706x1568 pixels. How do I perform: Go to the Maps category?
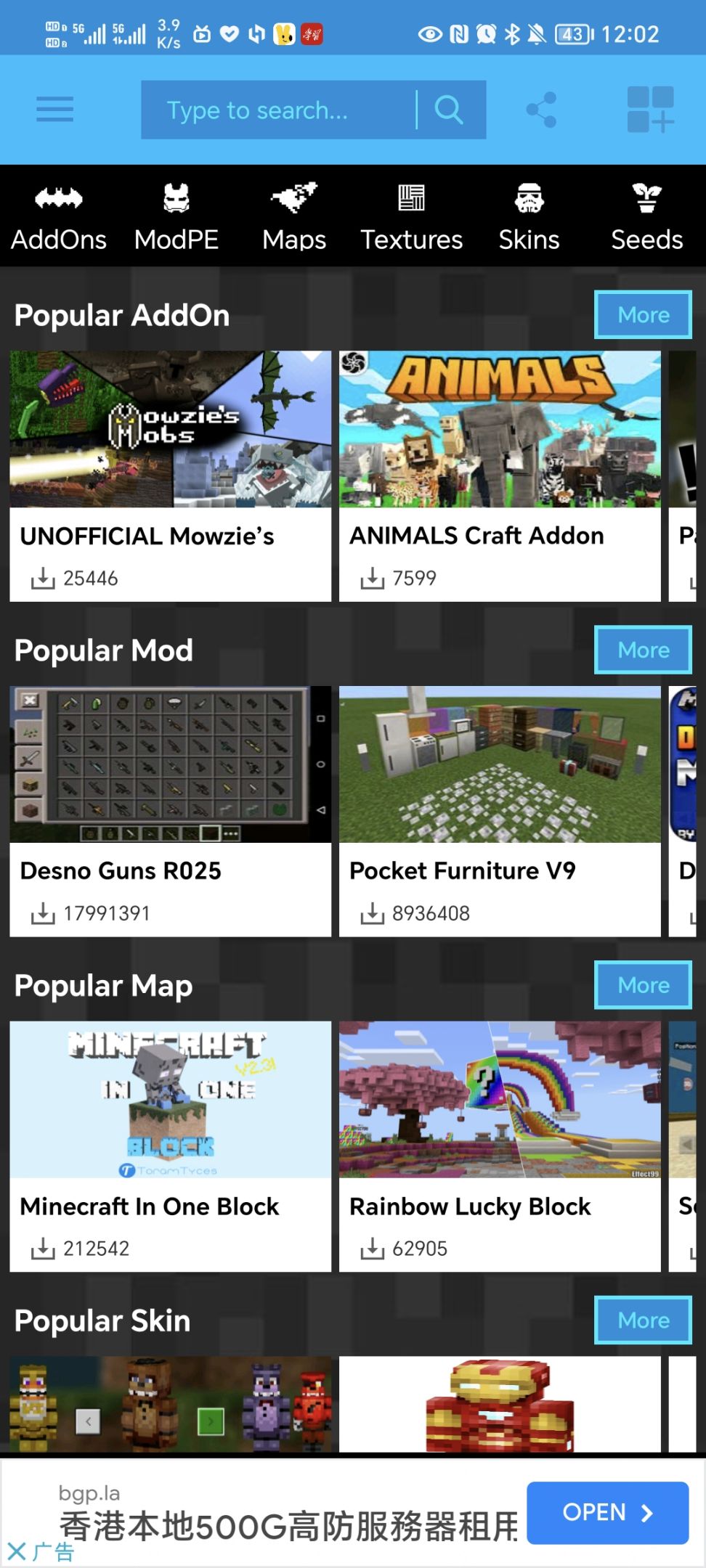point(294,216)
